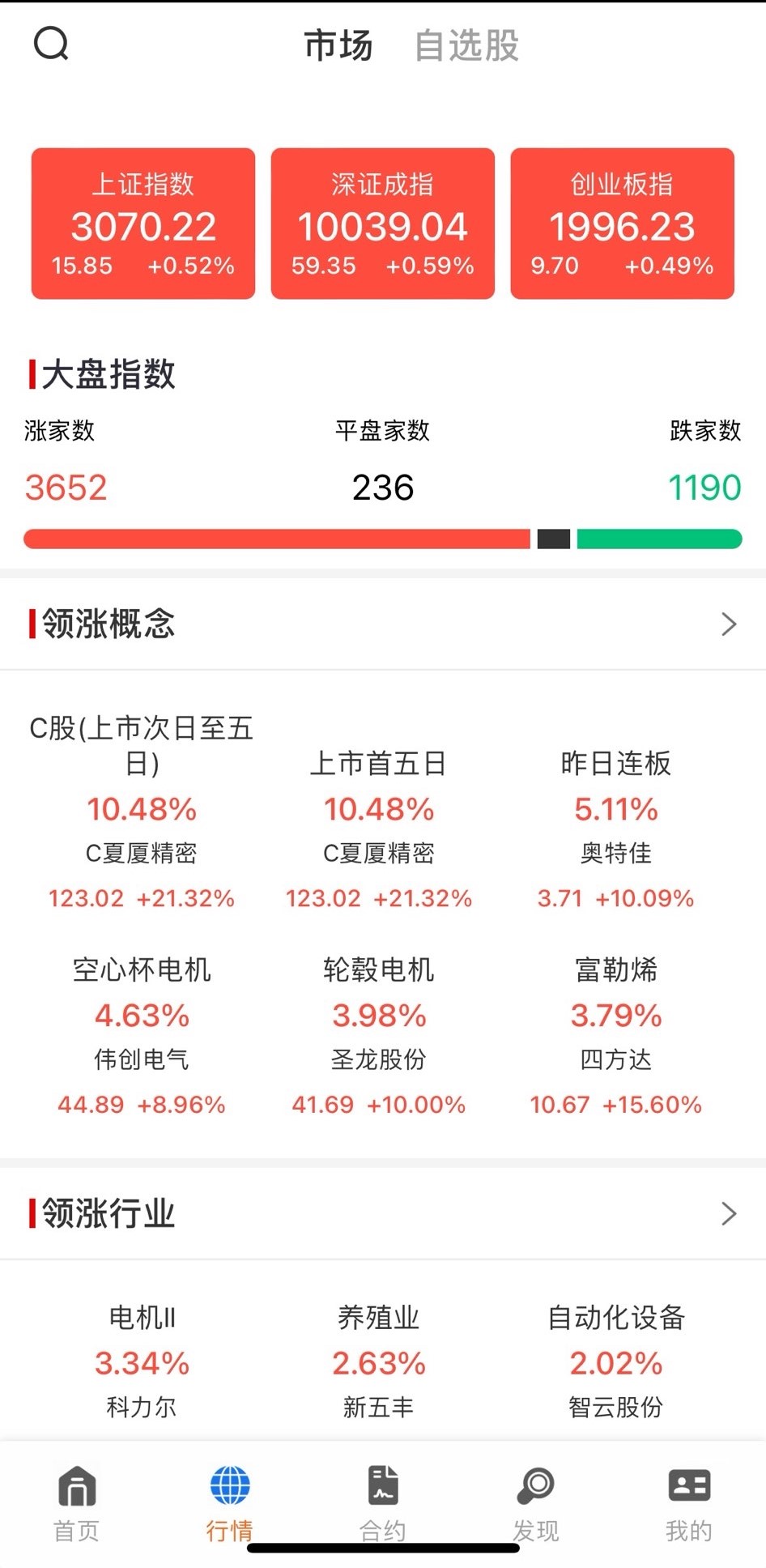This screenshot has width=766, height=1568.
Task: Expand the 领涨概念 section arrow
Action: pyautogui.click(x=728, y=624)
